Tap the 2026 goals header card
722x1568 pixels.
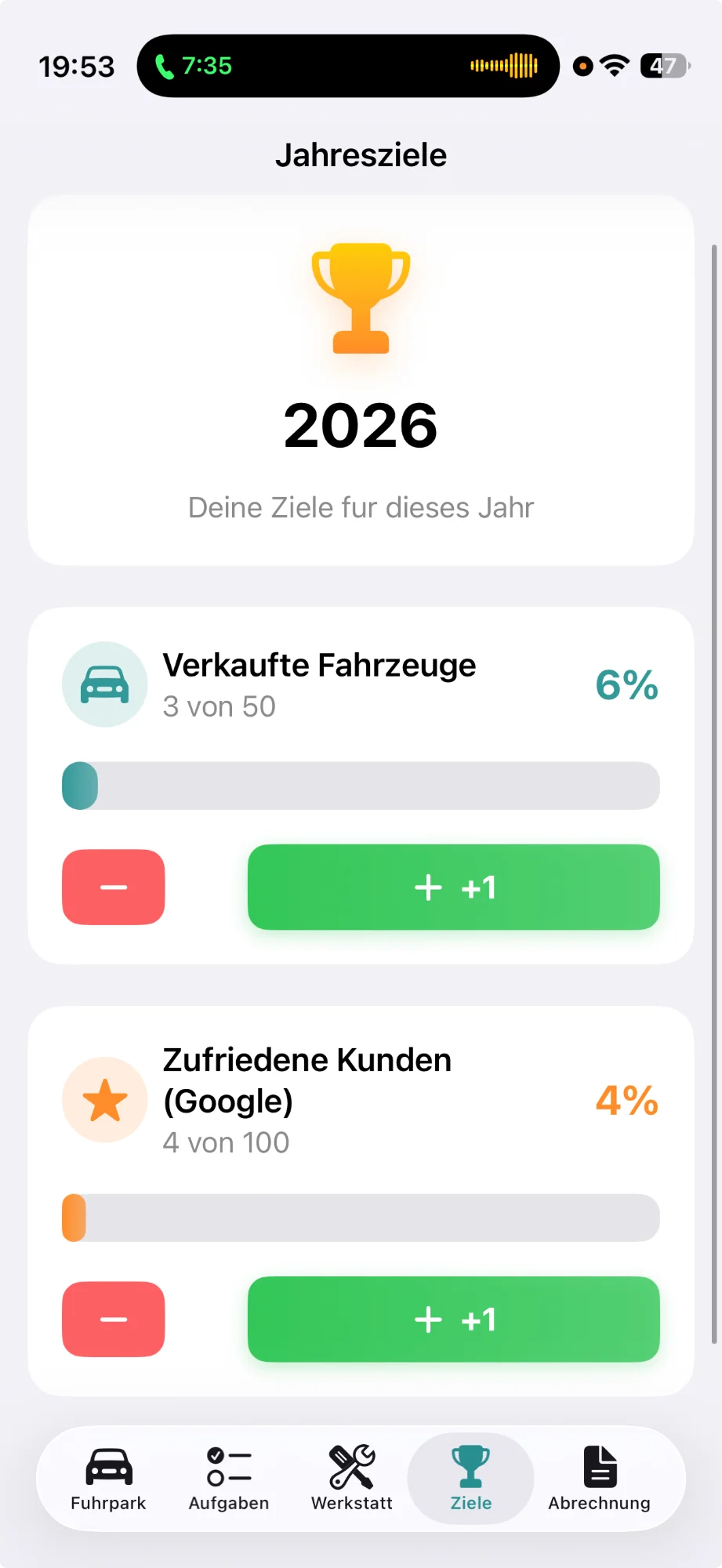[x=361, y=380]
